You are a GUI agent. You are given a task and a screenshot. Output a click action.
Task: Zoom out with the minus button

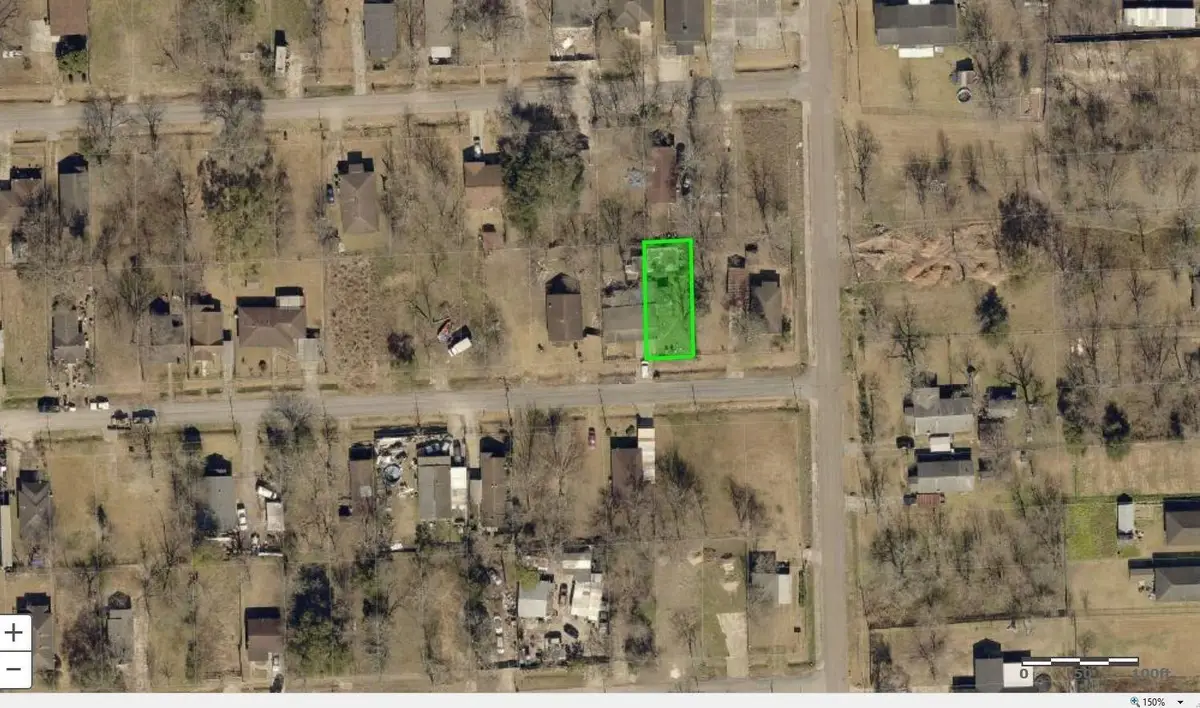(15, 668)
